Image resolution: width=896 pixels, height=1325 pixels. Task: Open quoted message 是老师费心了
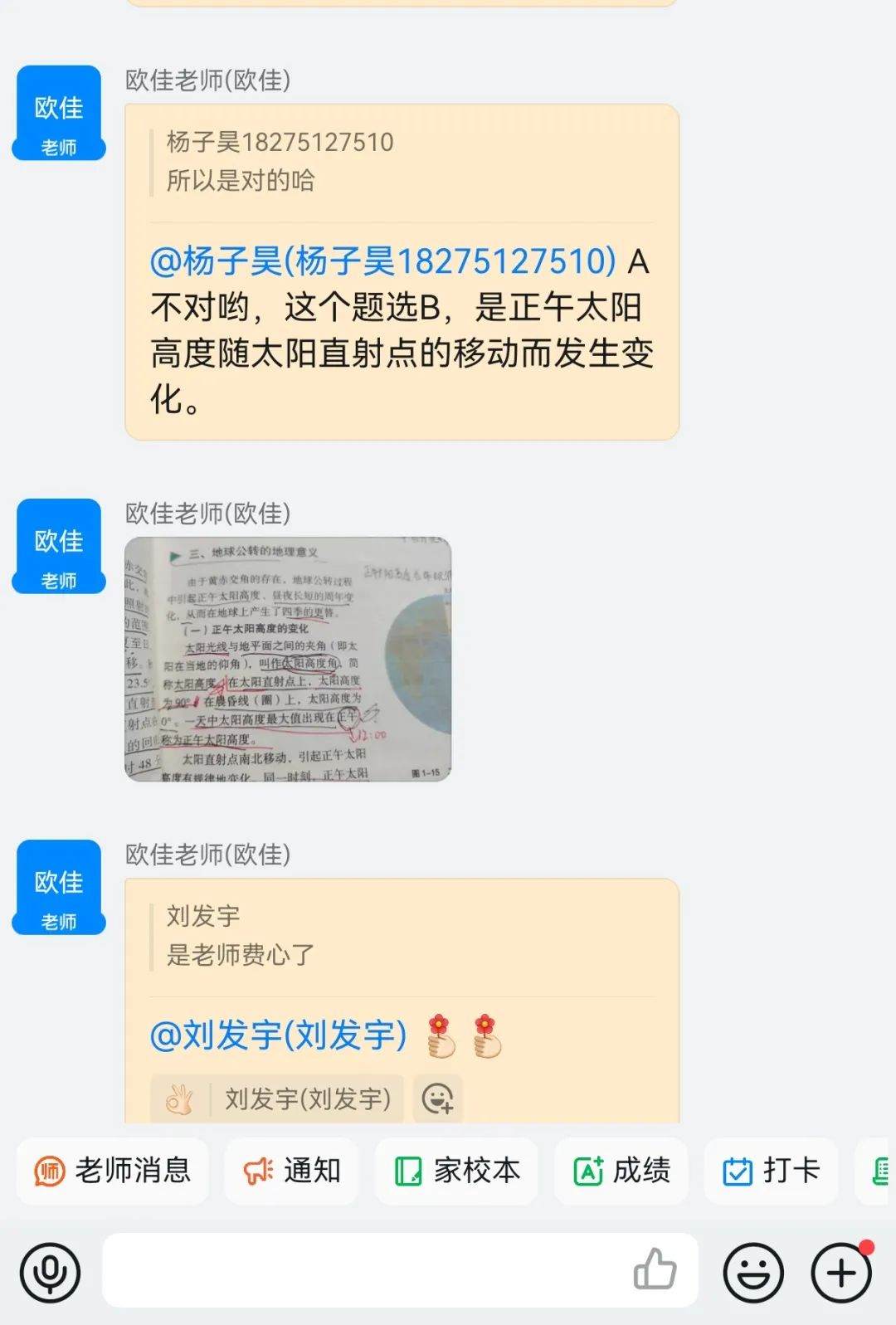pos(241,936)
